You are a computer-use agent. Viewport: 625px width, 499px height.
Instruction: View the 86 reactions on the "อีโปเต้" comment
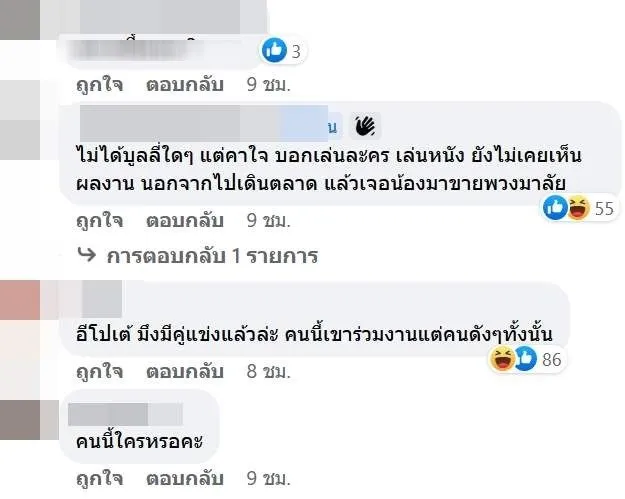pos(525,360)
